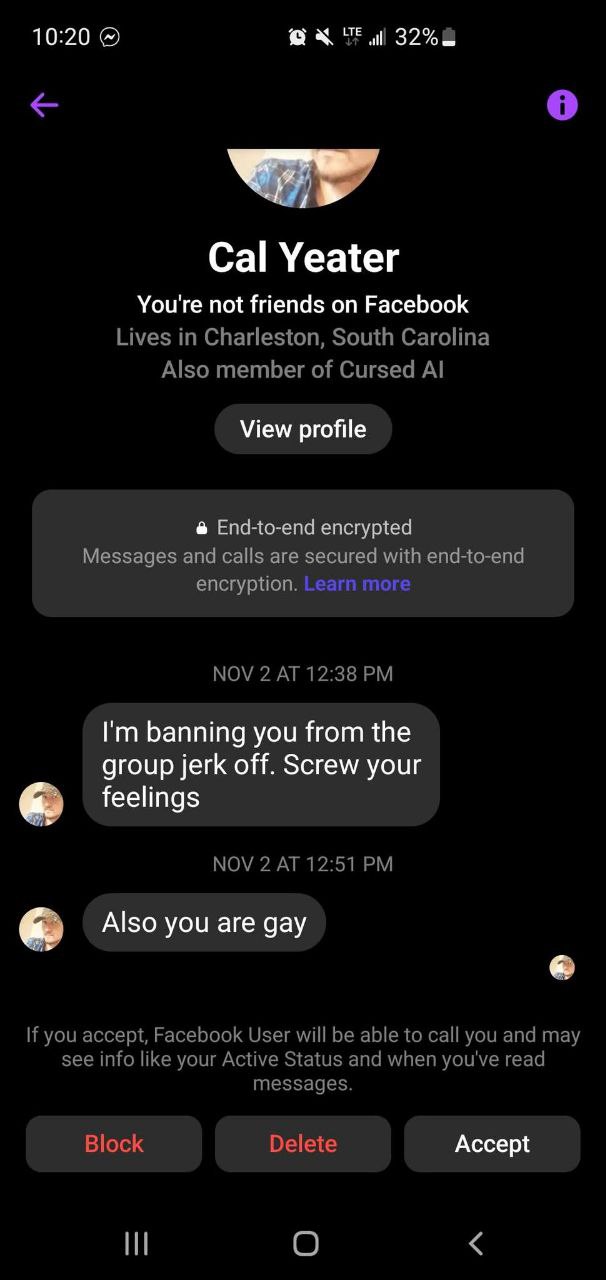This screenshot has width=606, height=1280.
Task: Open the Learn more encryption link
Action: pos(357,584)
